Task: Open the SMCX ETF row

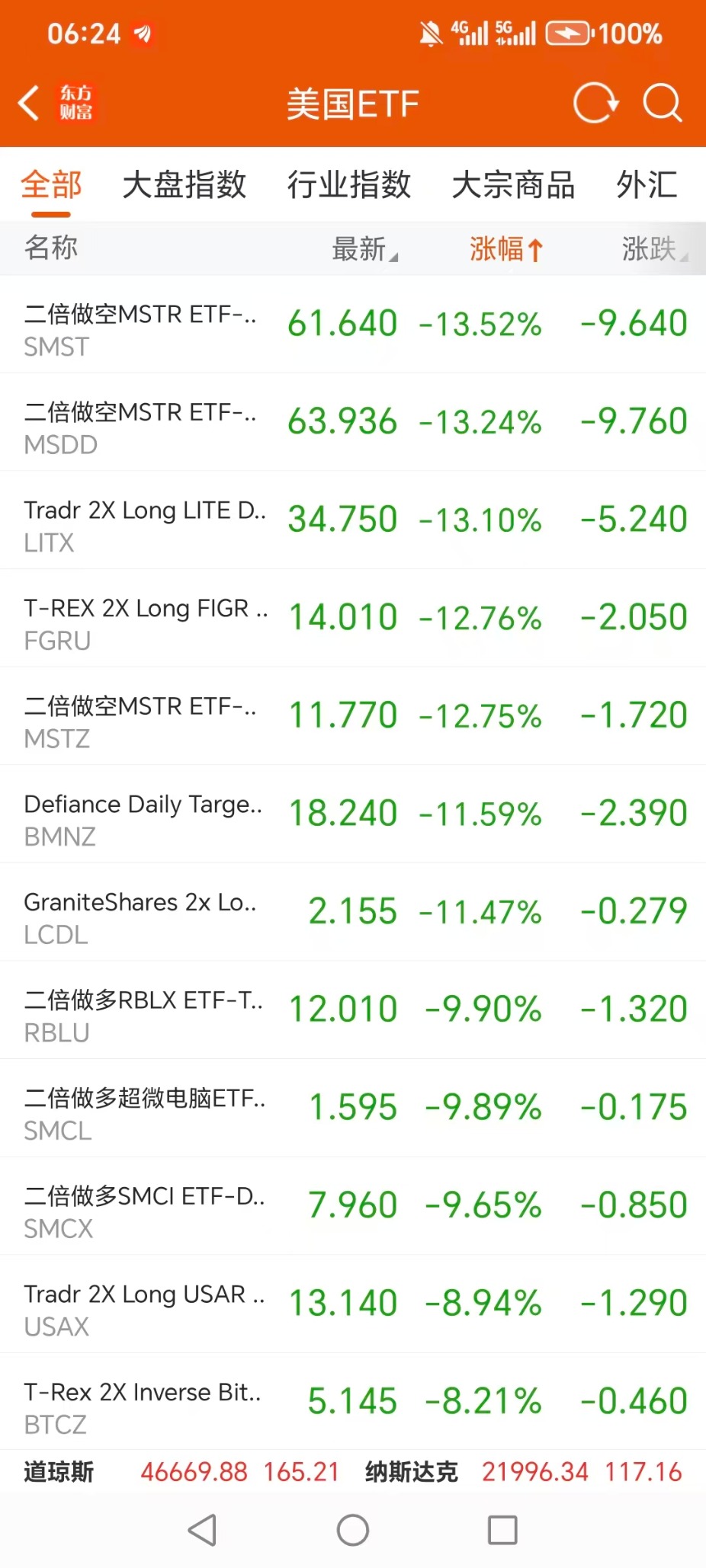Action: coord(353,1206)
